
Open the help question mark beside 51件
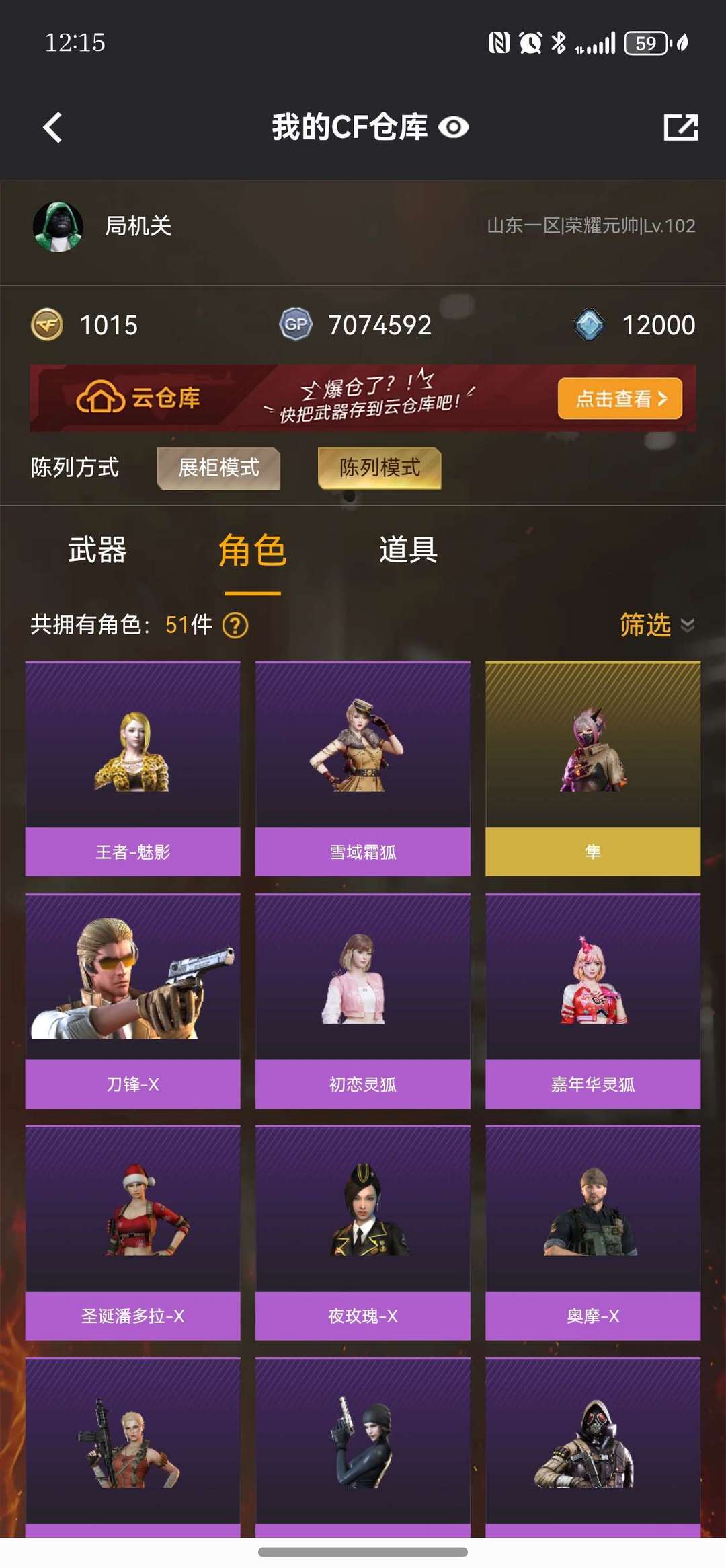click(234, 626)
